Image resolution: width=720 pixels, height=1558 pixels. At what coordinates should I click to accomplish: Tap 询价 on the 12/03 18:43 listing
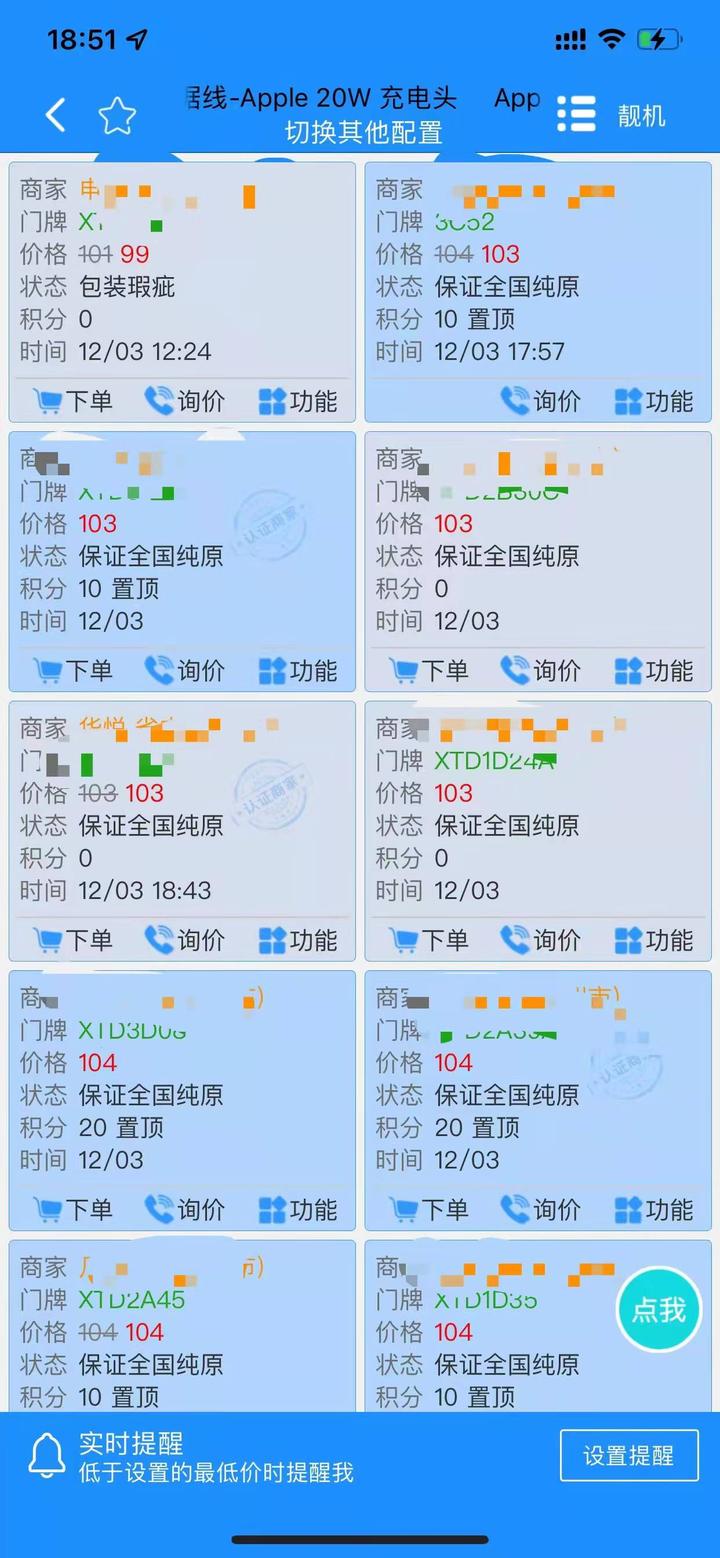coord(185,940)
